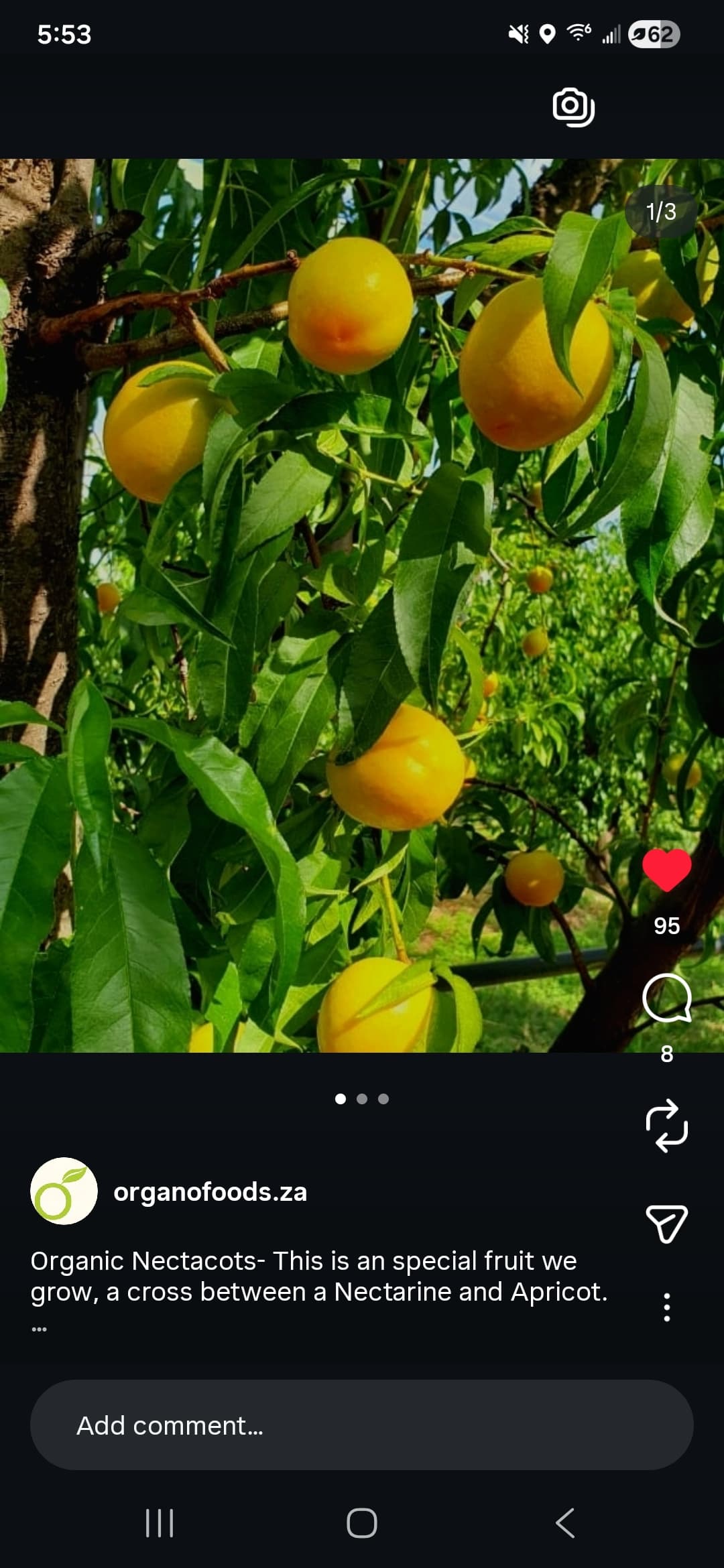Image resolution: width=724 pixels, height=1568 pixels.
Task: Open comments via speech bubble icon
Action: (666, 998)
